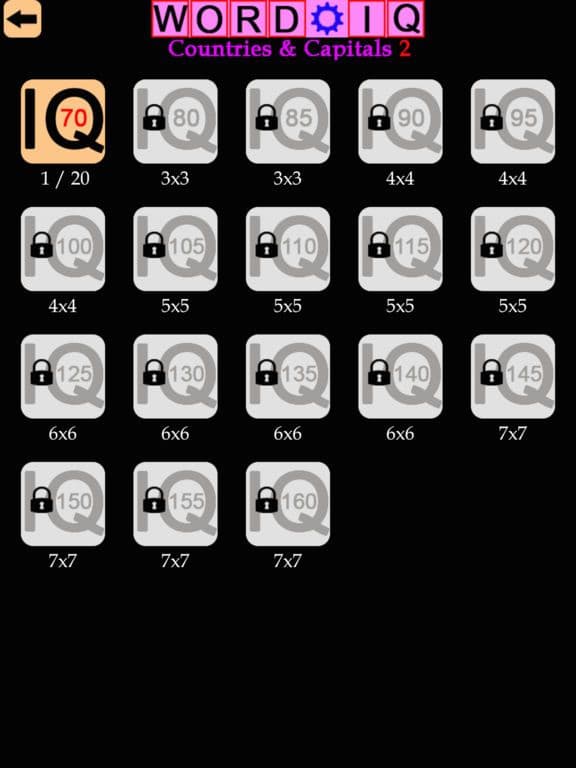Tap the locked IQ 105 level

[x=175, y=249]
